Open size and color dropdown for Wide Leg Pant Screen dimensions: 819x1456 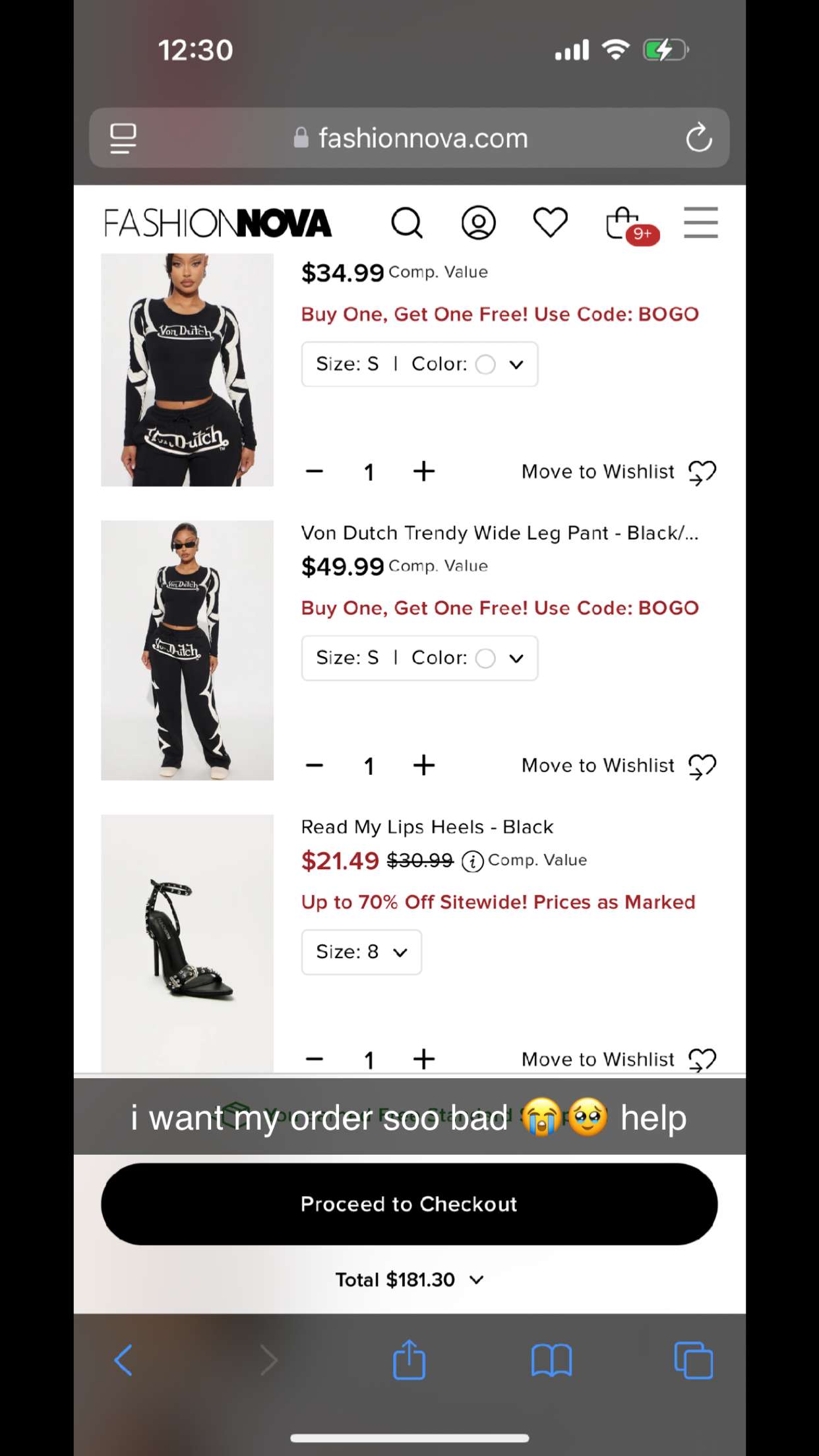pos(419,658)
